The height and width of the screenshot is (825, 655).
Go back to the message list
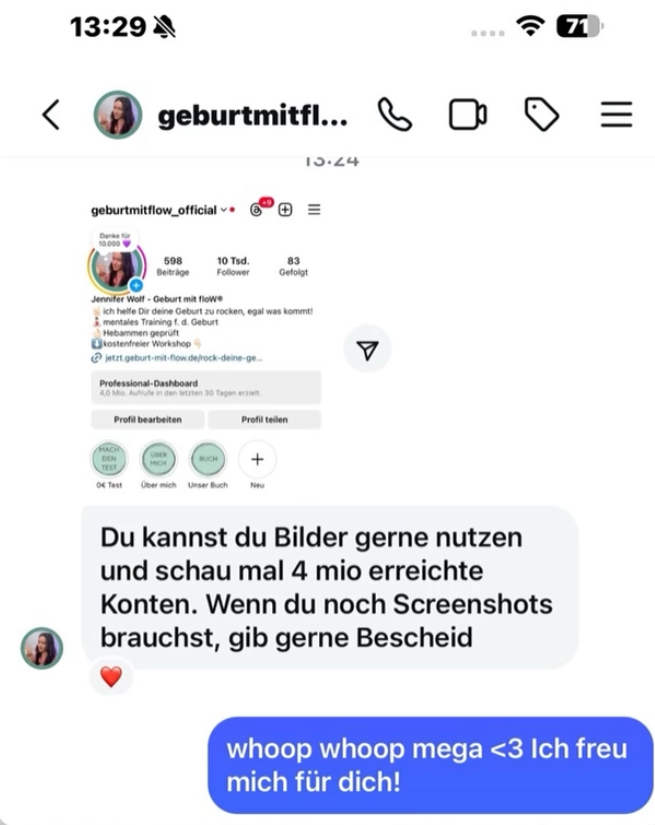pos(51,116)
